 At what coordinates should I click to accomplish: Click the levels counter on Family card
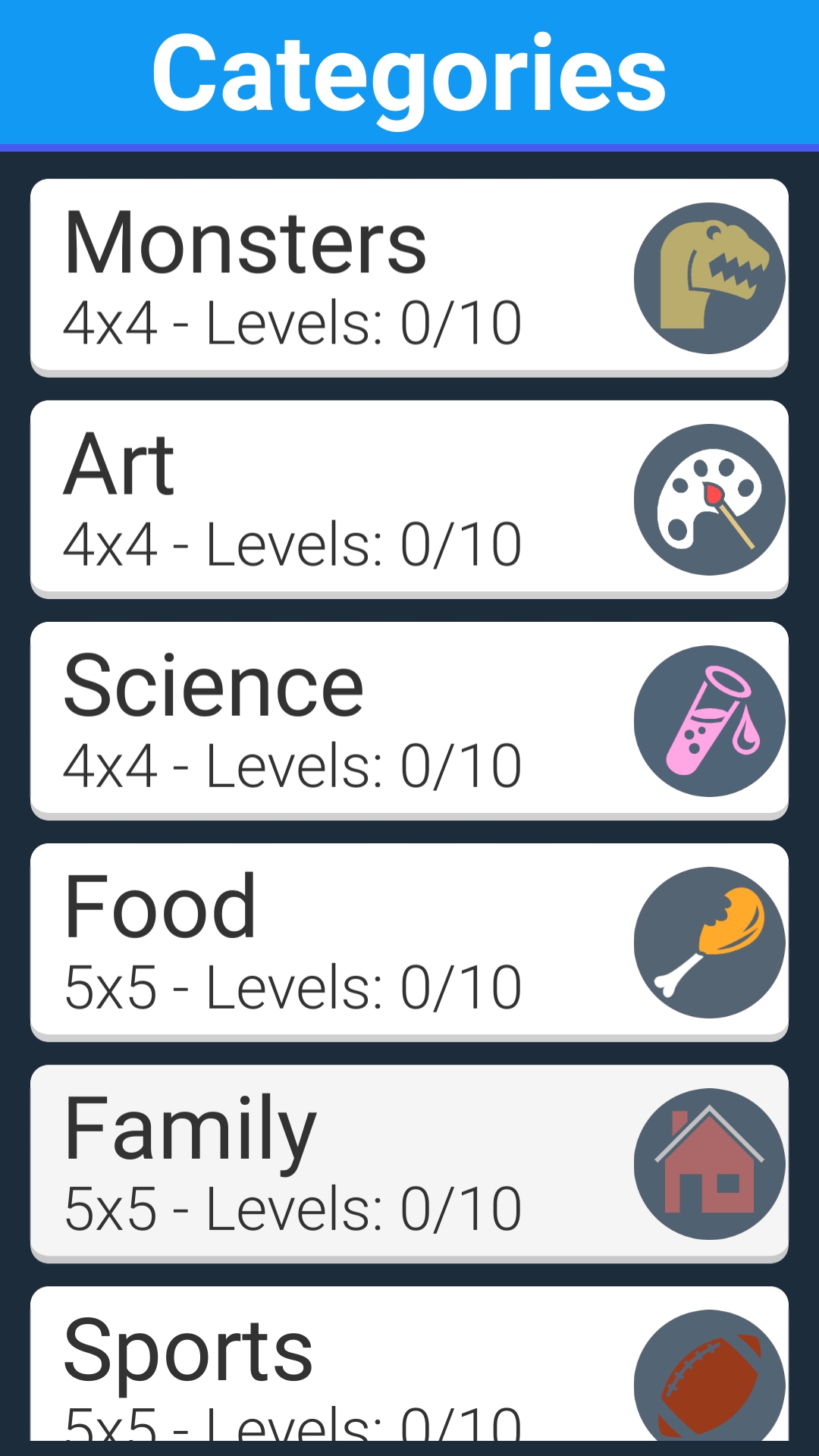pos(293,1207)
